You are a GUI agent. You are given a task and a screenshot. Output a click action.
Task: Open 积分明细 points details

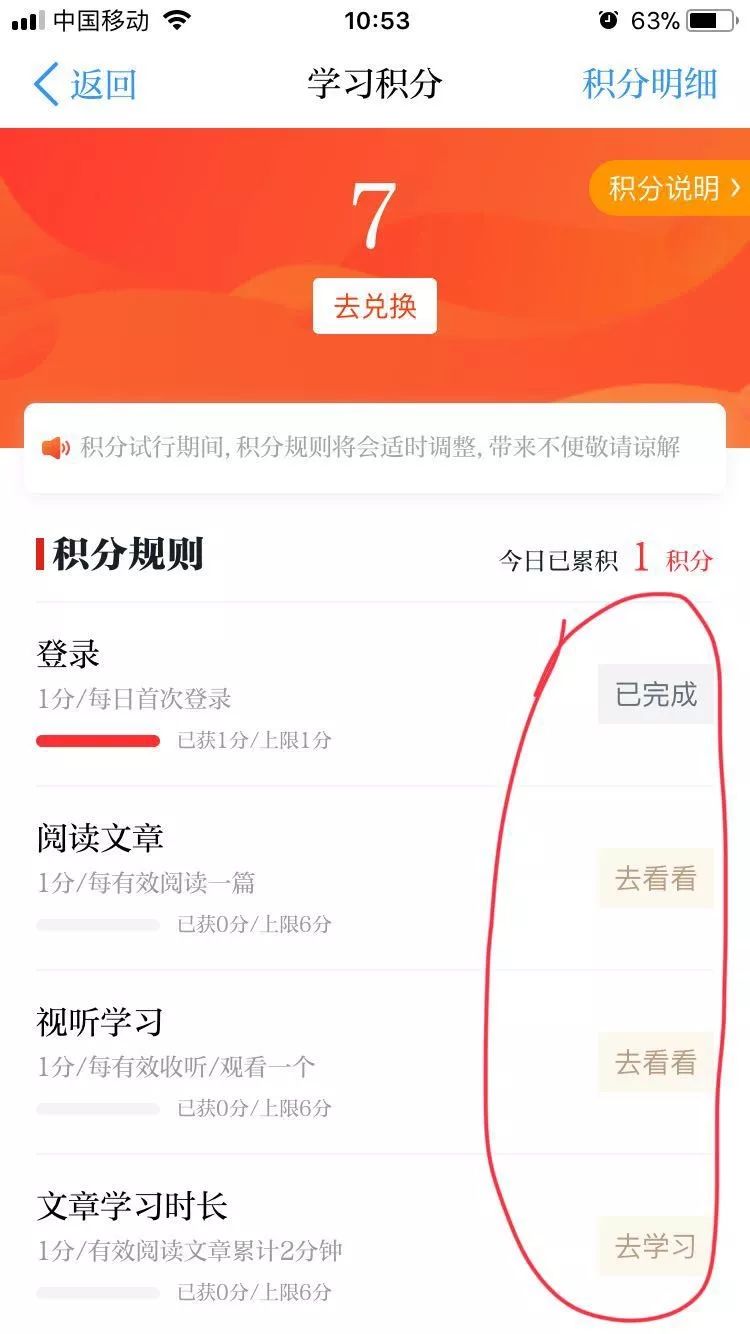[x=650, y=84]
